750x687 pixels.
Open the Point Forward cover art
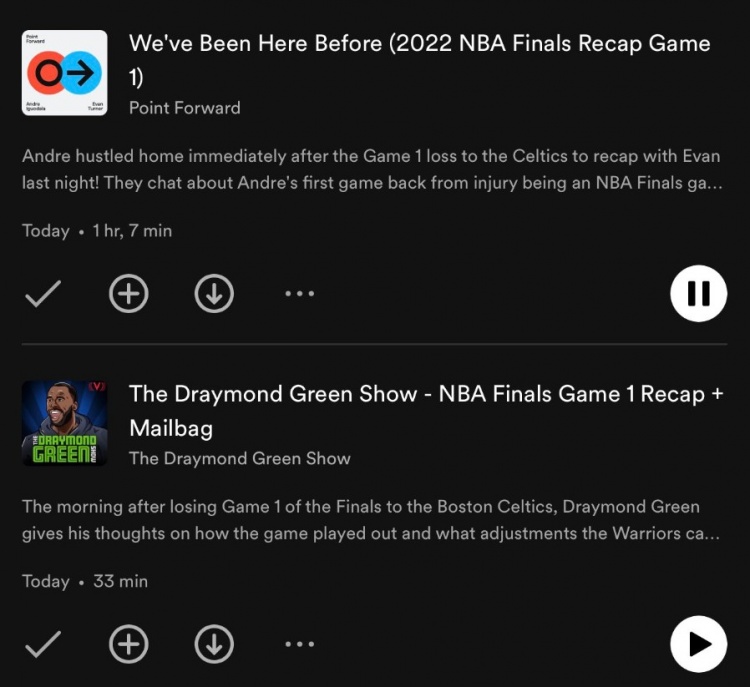64,73
